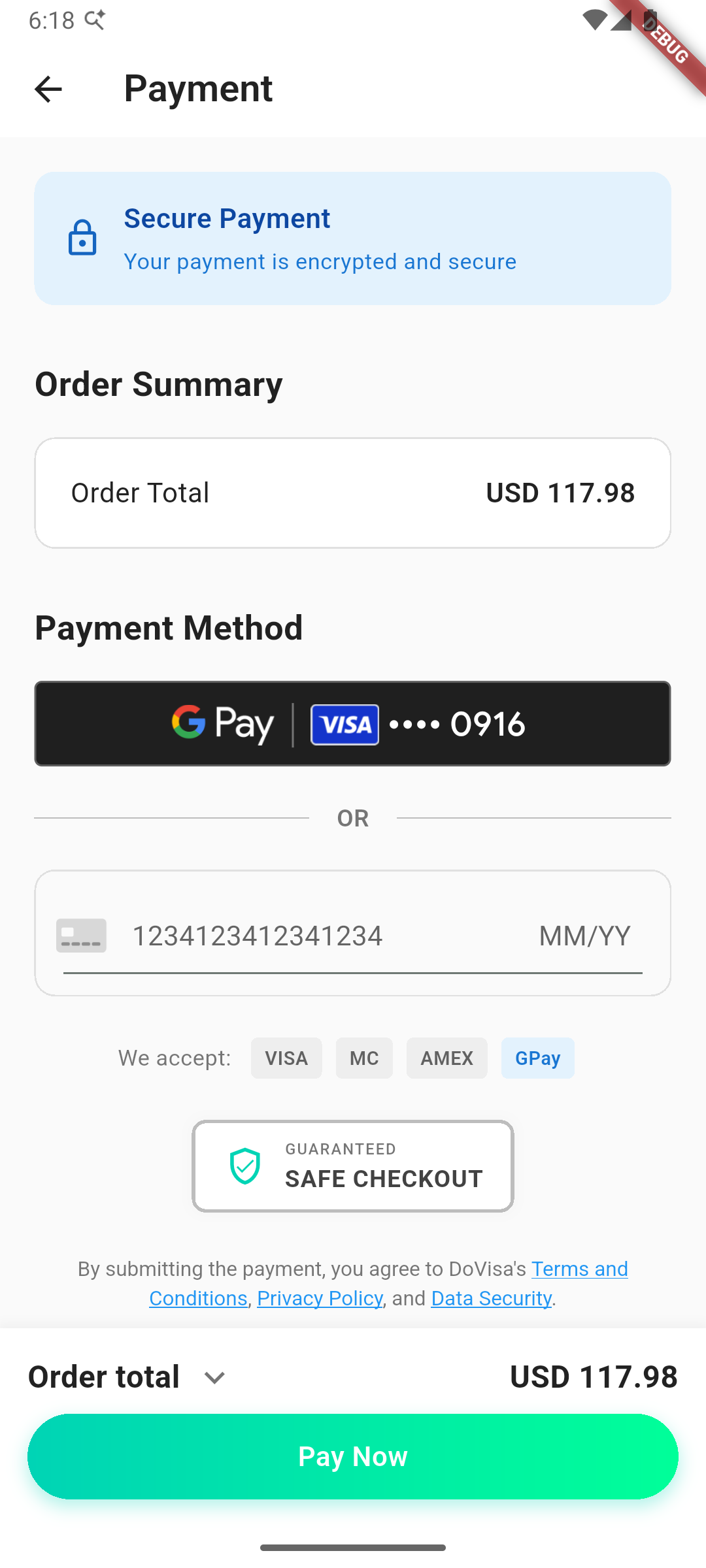Select the GPay accepted payment chip
The height and width of the screenshot is (1568, 706).
click(537, 1058)
